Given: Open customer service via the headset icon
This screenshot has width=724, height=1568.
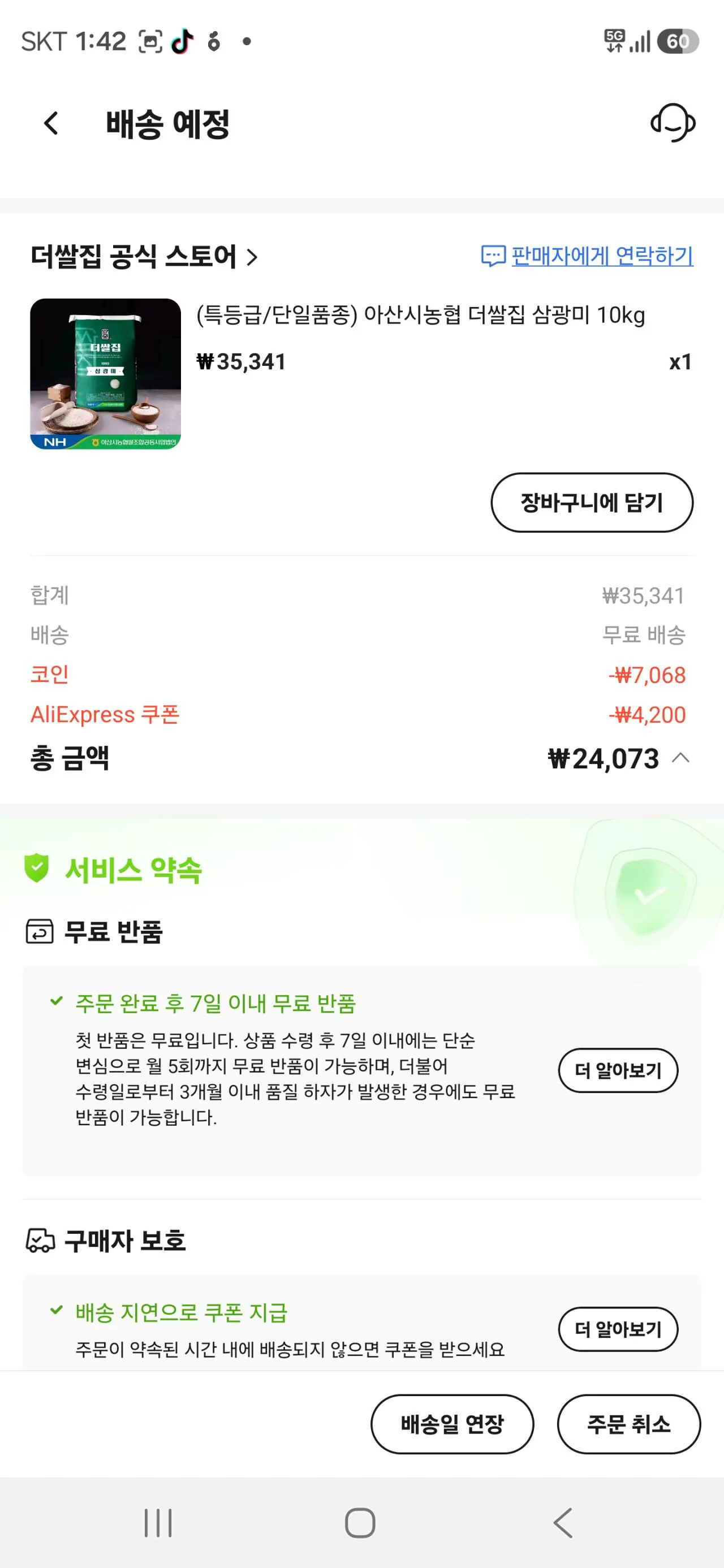Looking at the screenshot, I should pos(672,123).
